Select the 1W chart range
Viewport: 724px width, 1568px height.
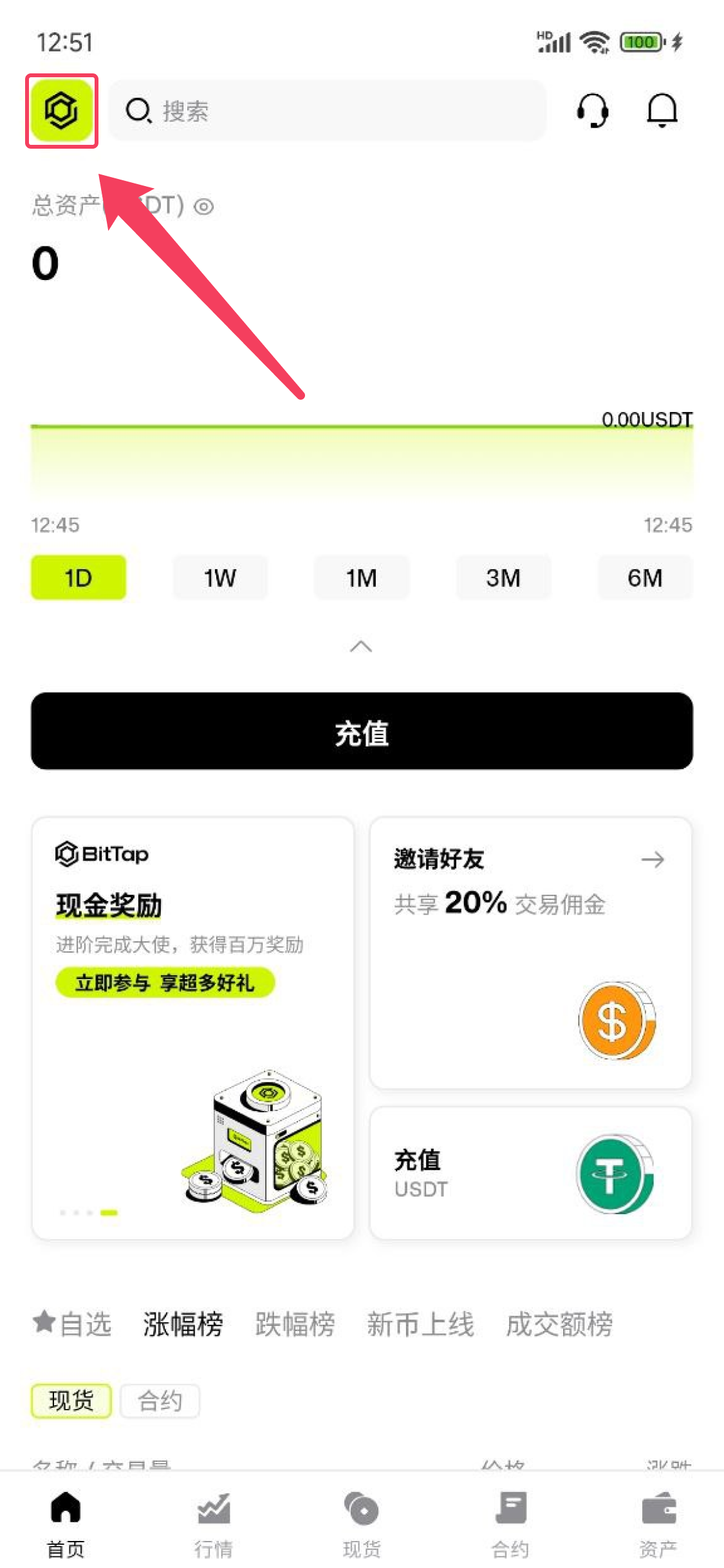220,577
